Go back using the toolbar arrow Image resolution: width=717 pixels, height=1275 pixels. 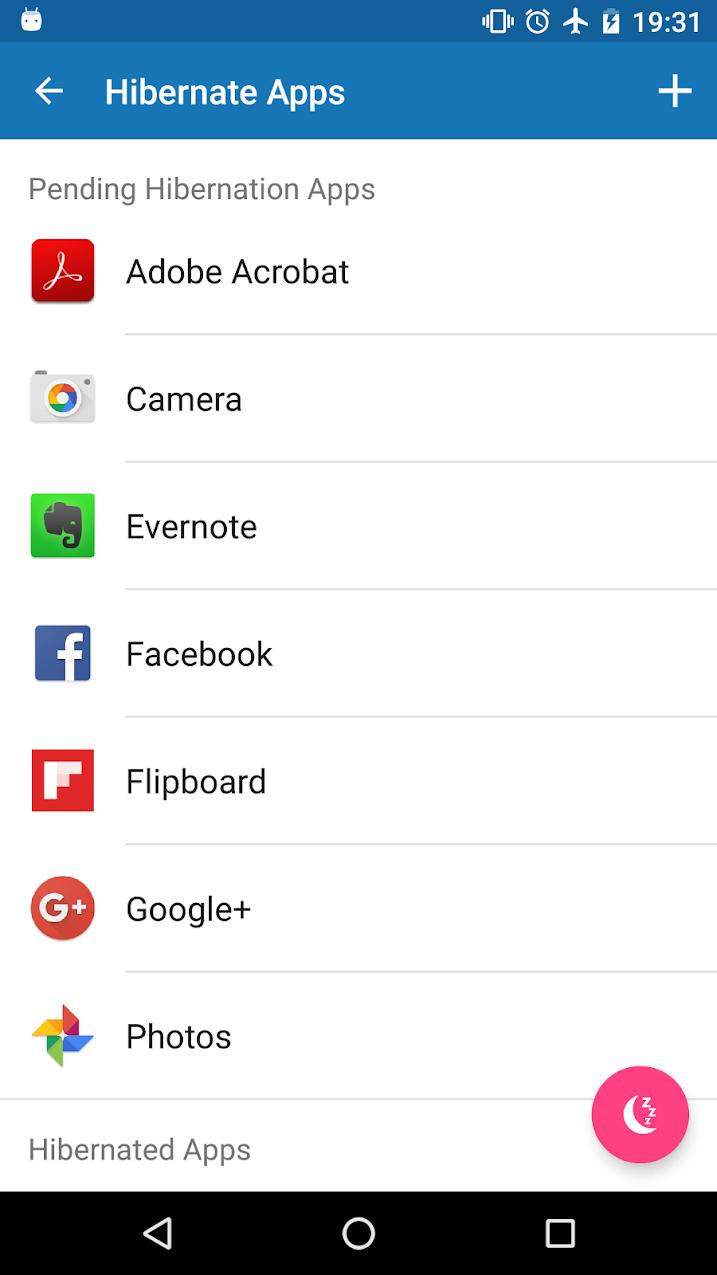coord(49,92)
